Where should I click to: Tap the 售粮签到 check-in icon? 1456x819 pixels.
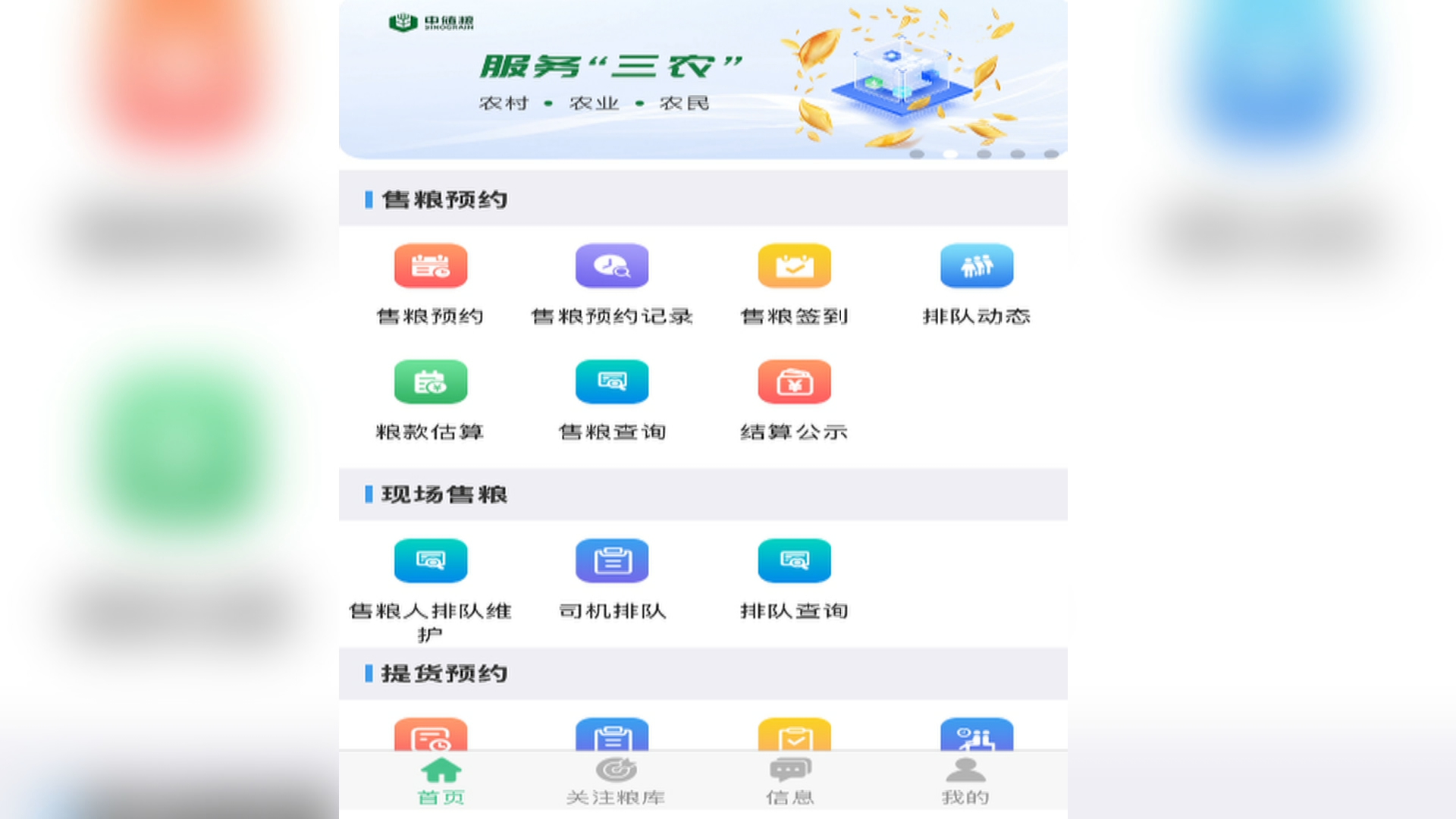[x=794, y=266]
